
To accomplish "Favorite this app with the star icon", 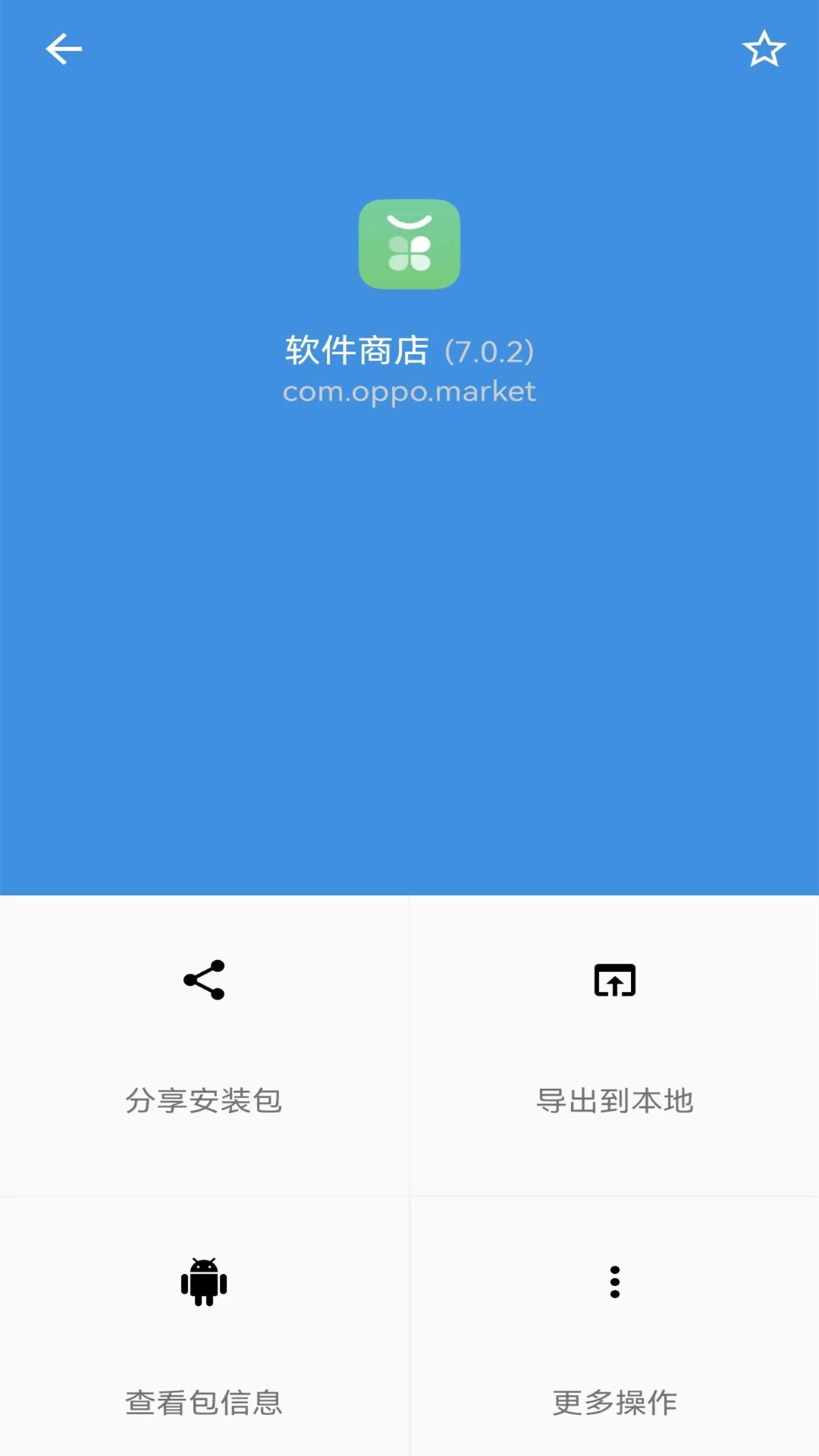I will tap(764, 49).
